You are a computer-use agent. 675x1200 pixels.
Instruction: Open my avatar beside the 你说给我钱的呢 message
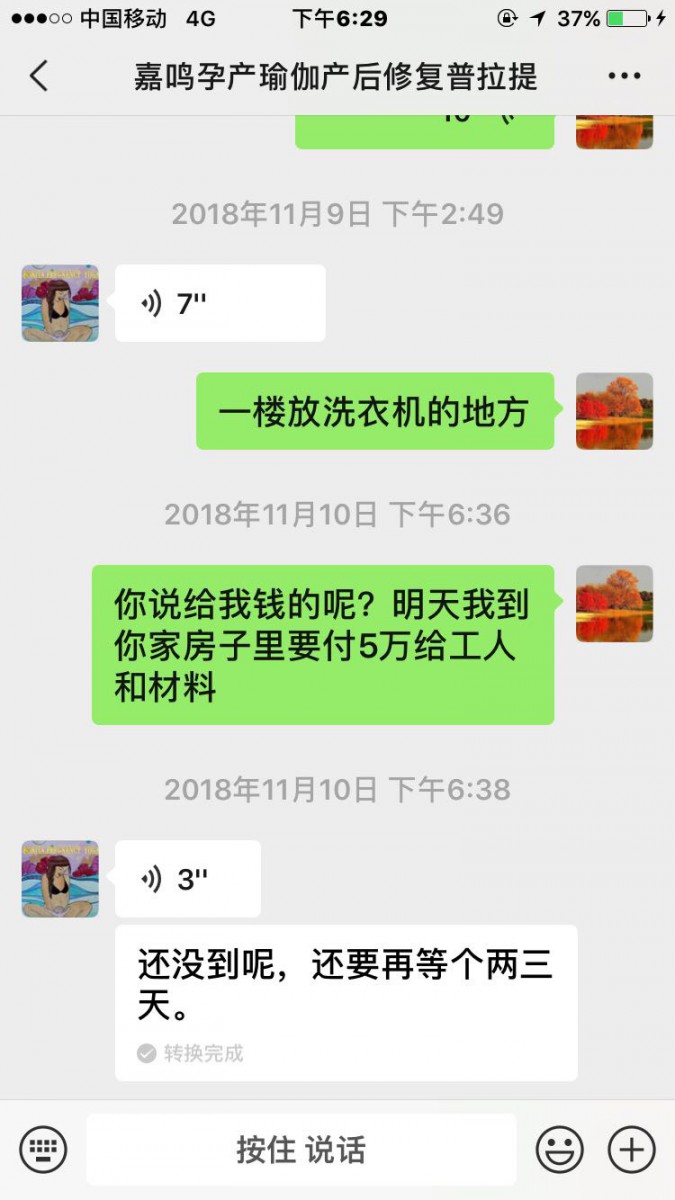(614, 603)
